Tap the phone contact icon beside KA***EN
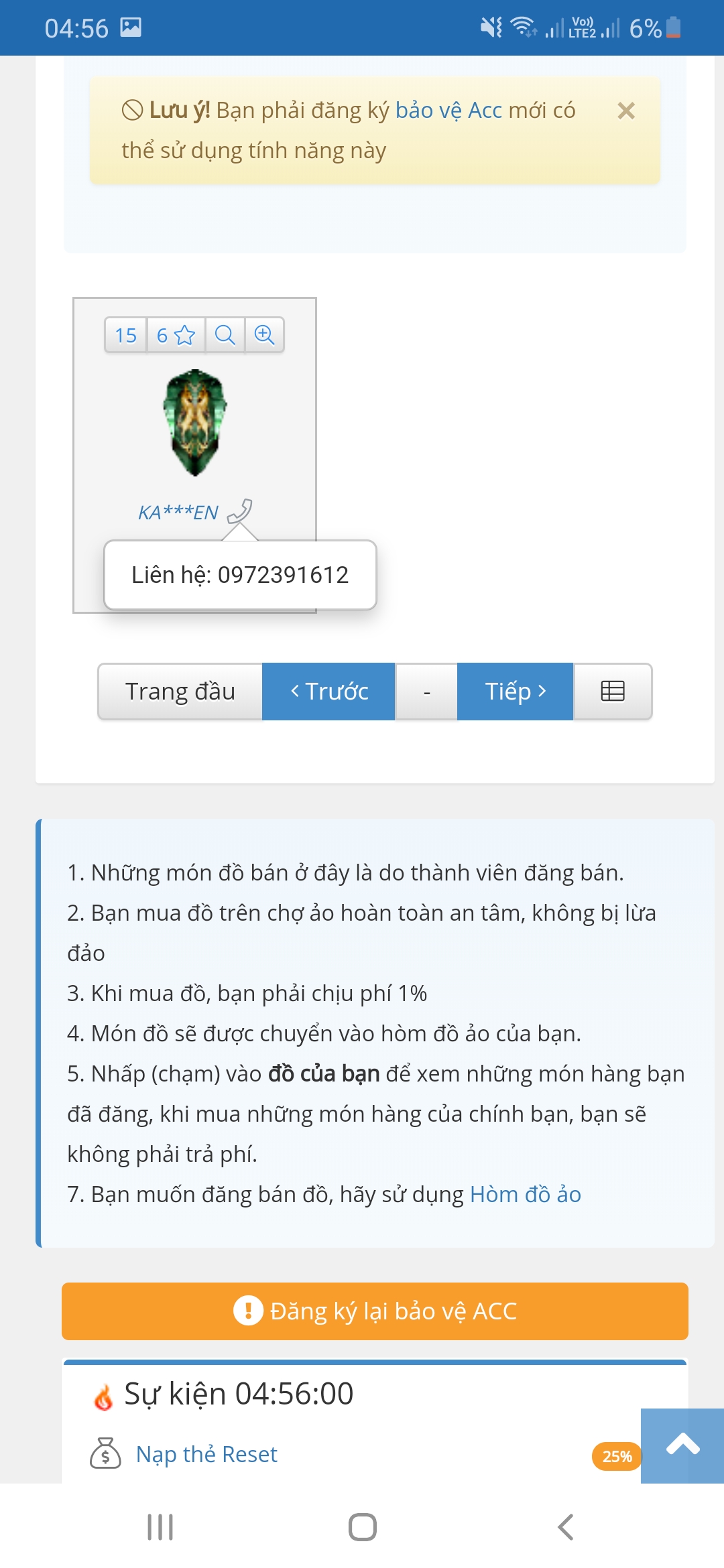The image size is (724, 1568). point(240,511)
